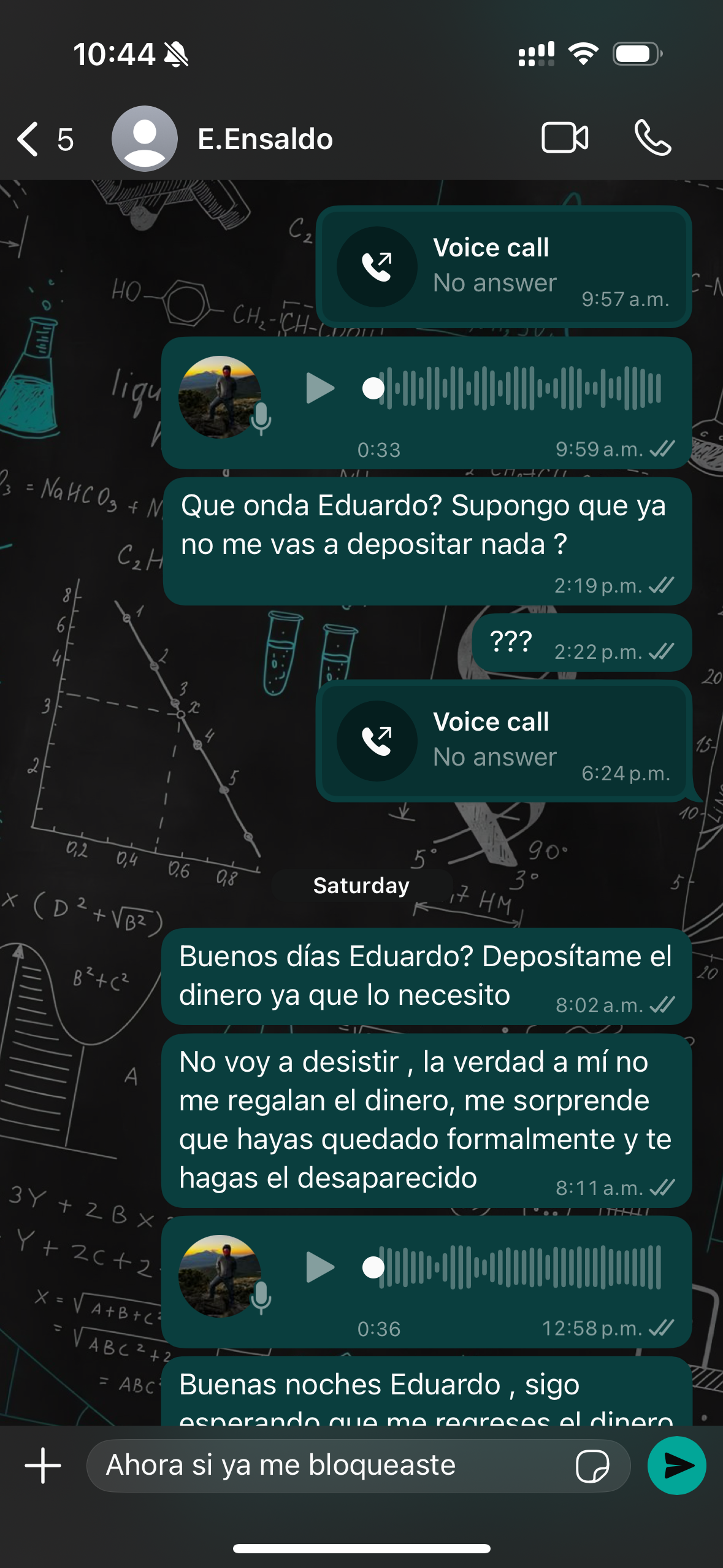Play the 0:33 voice message
The image size is (723, 1568).
[x=319, y=388]
